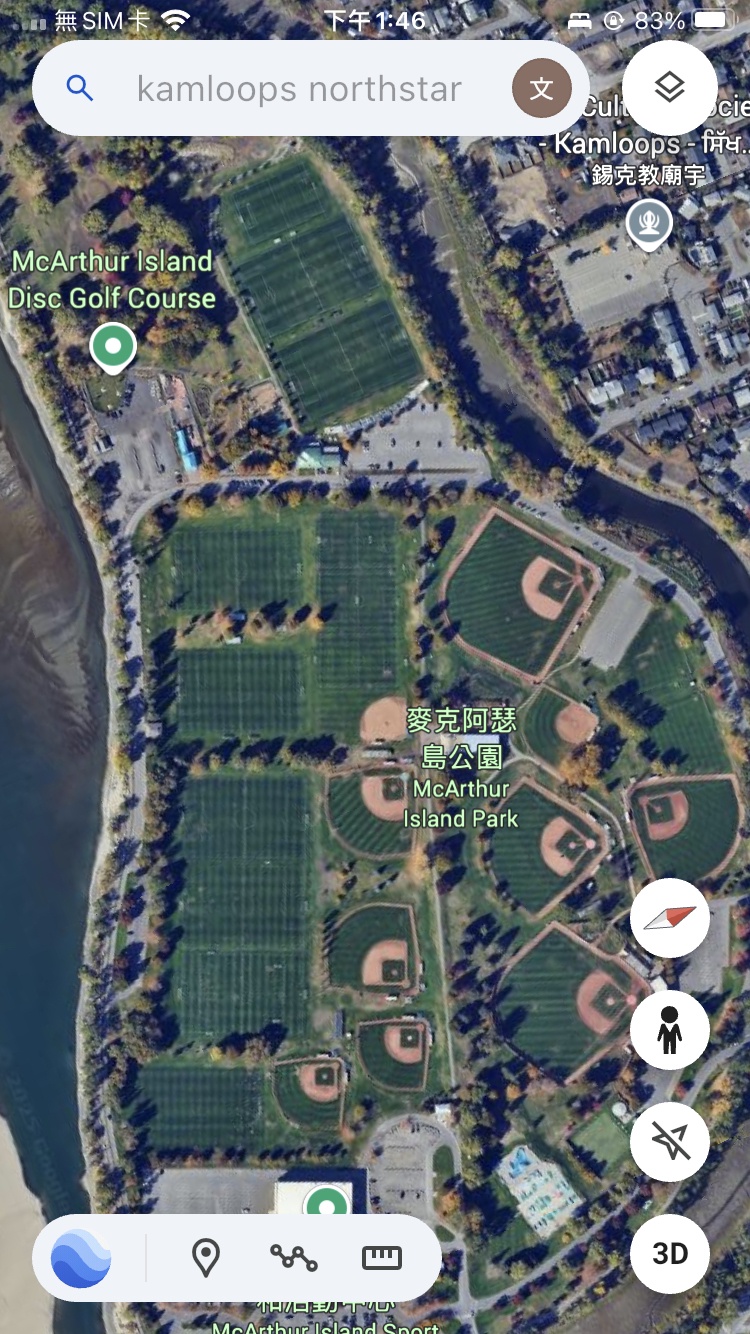
Task: Open the McArthur Island Sport centre marker
Action: click(326, 1203)
